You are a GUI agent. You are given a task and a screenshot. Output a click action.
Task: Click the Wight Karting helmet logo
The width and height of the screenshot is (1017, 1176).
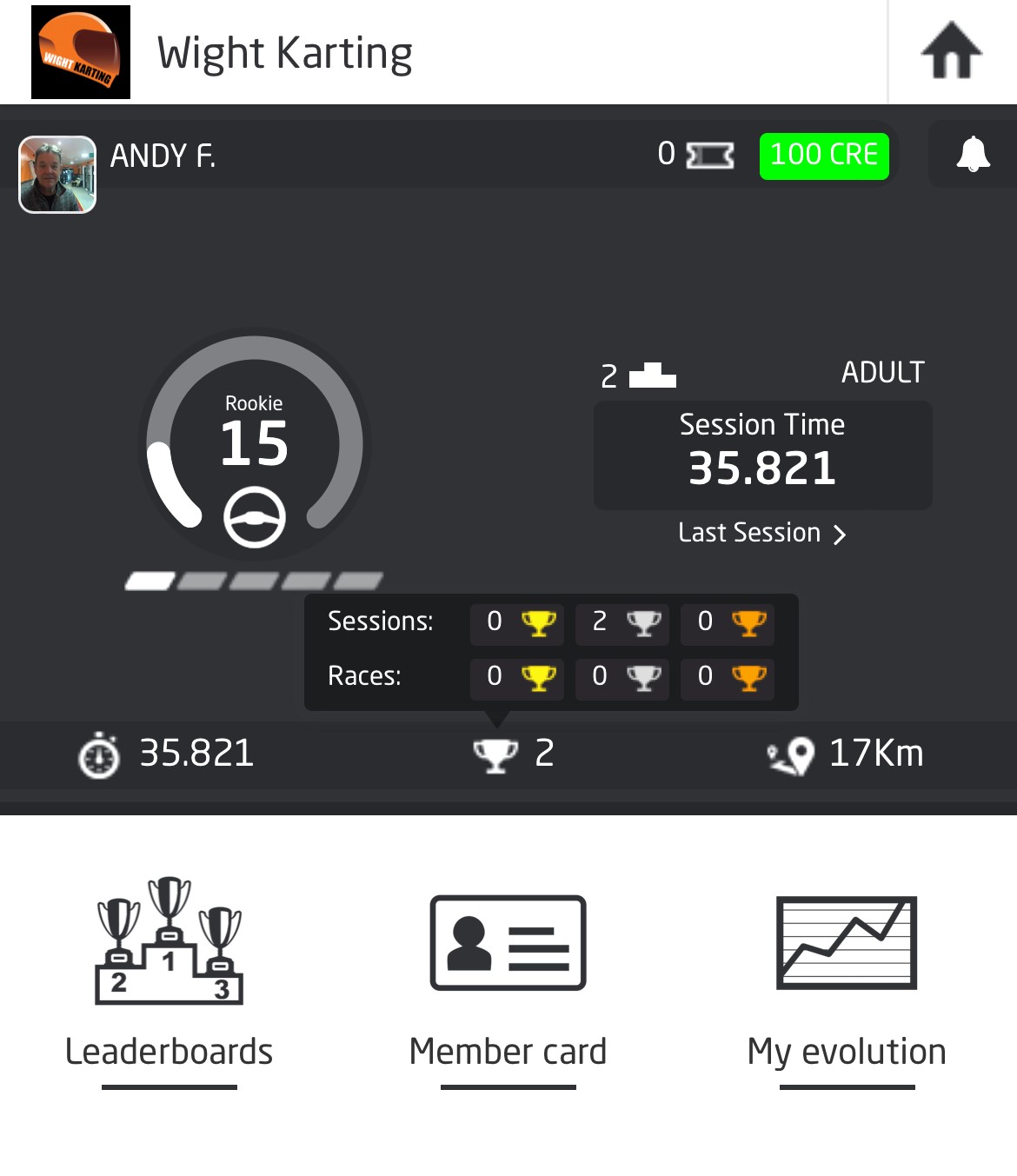(80, 52)
